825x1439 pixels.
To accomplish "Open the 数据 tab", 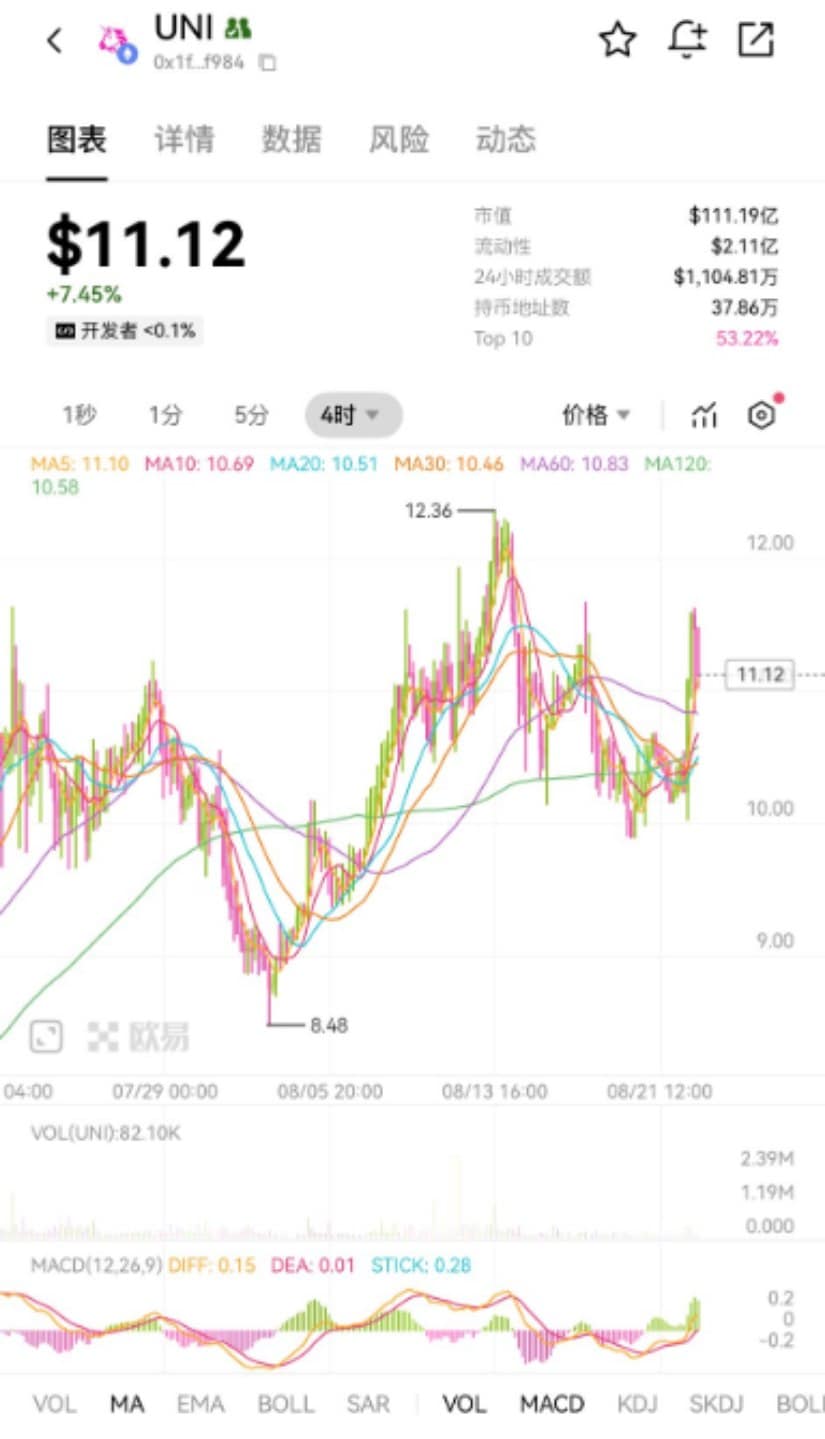I will coord(291,139).
